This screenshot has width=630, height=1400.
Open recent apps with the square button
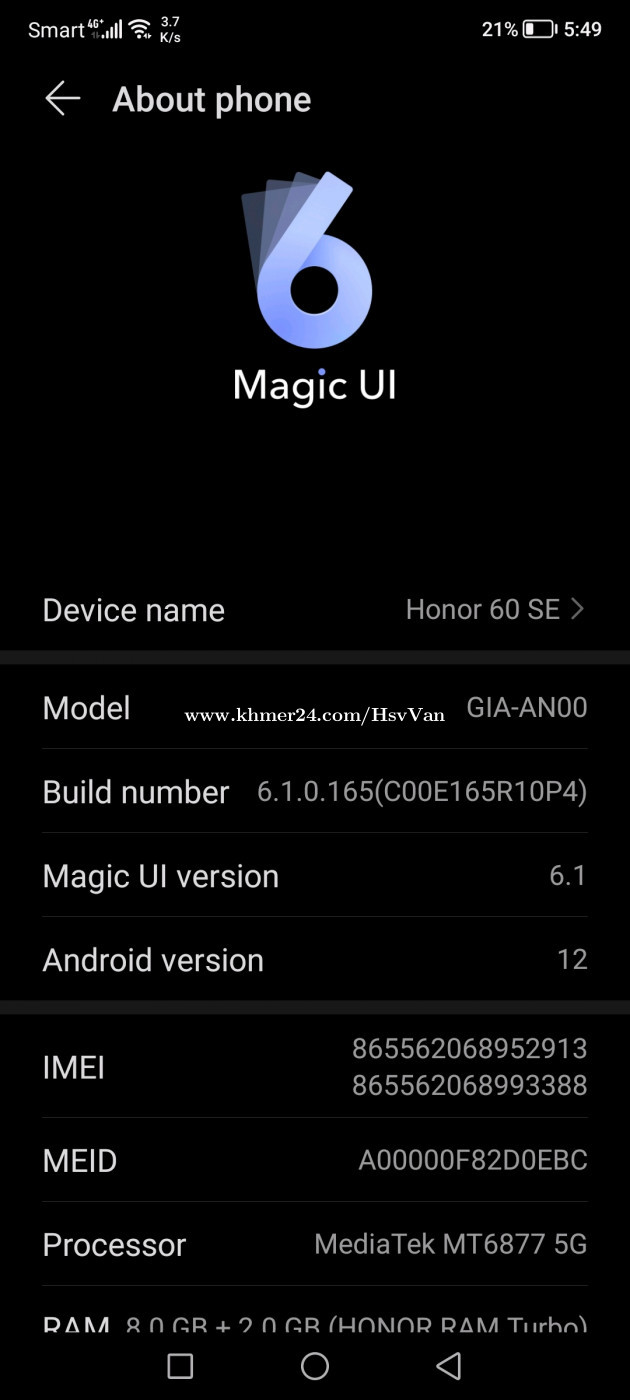[x=180, y=1366]
